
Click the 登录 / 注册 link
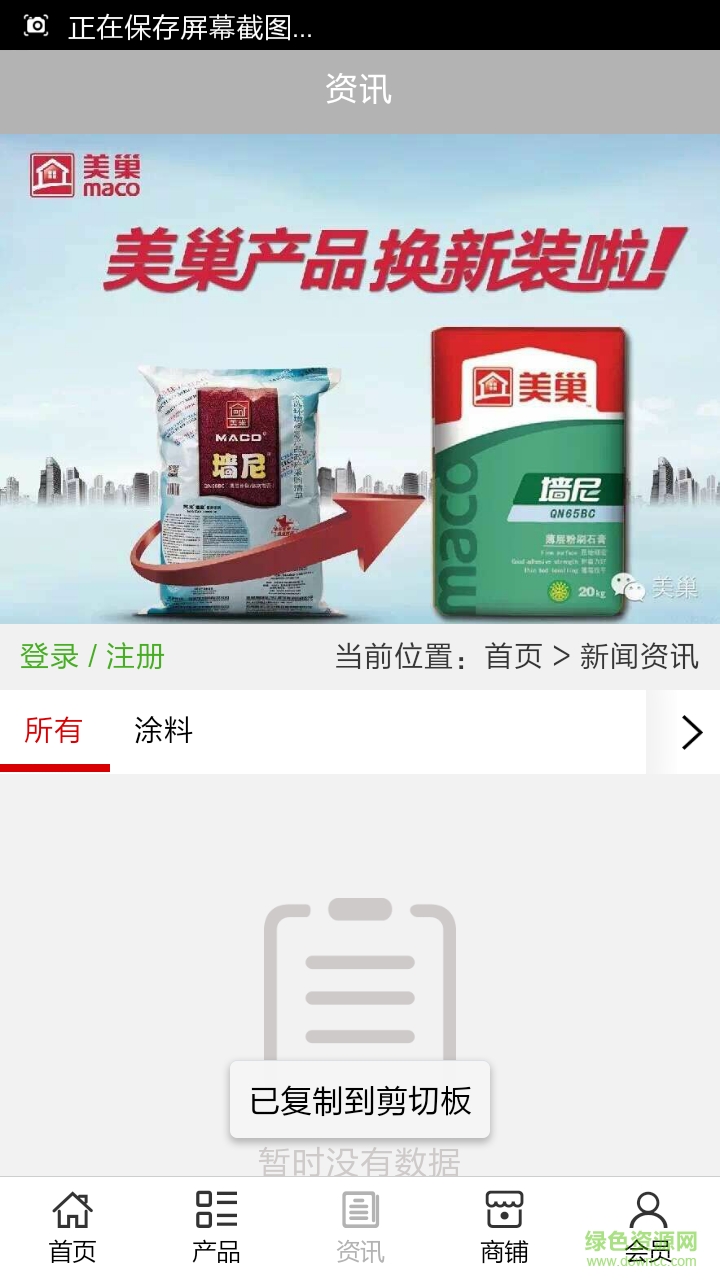click(x=91, y=656)
